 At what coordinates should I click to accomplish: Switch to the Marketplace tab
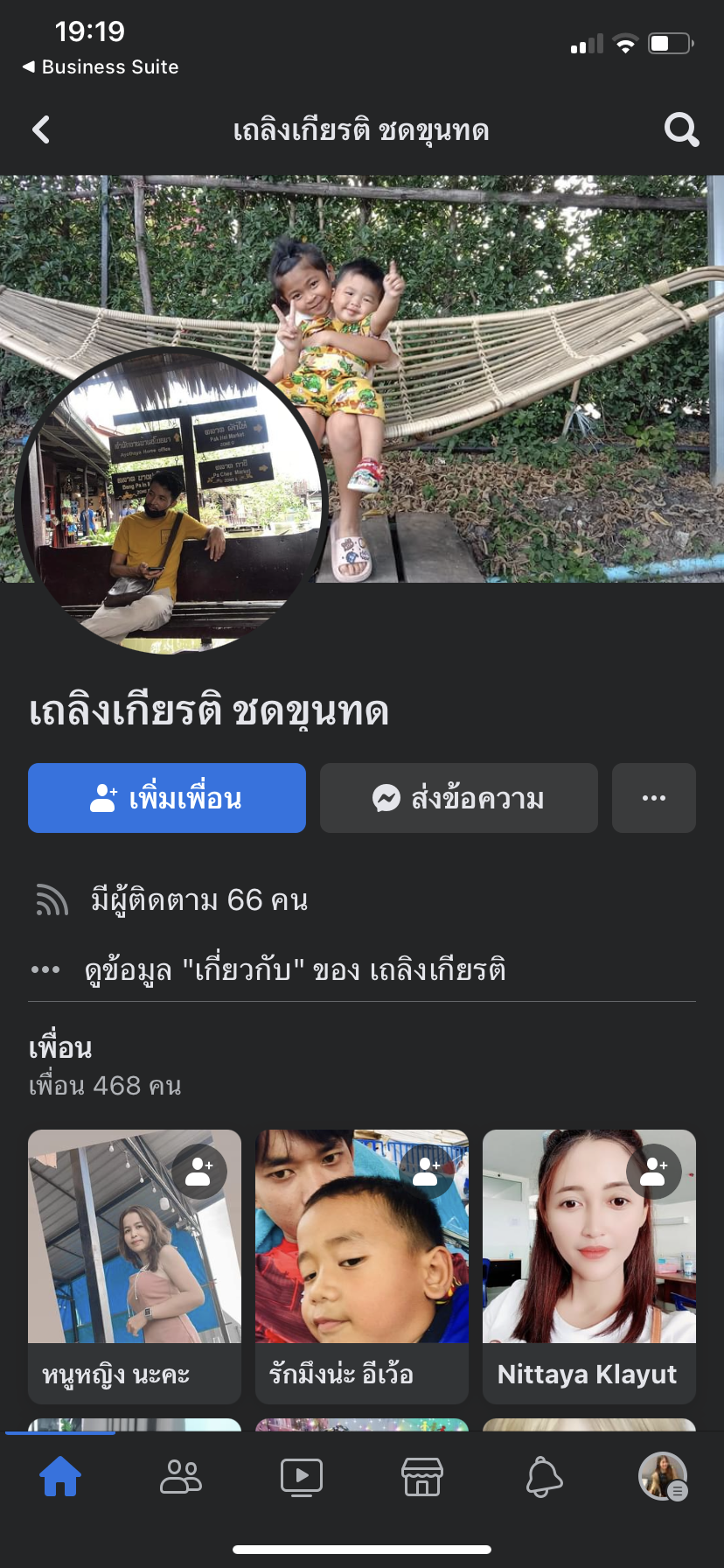(422, 1477)
